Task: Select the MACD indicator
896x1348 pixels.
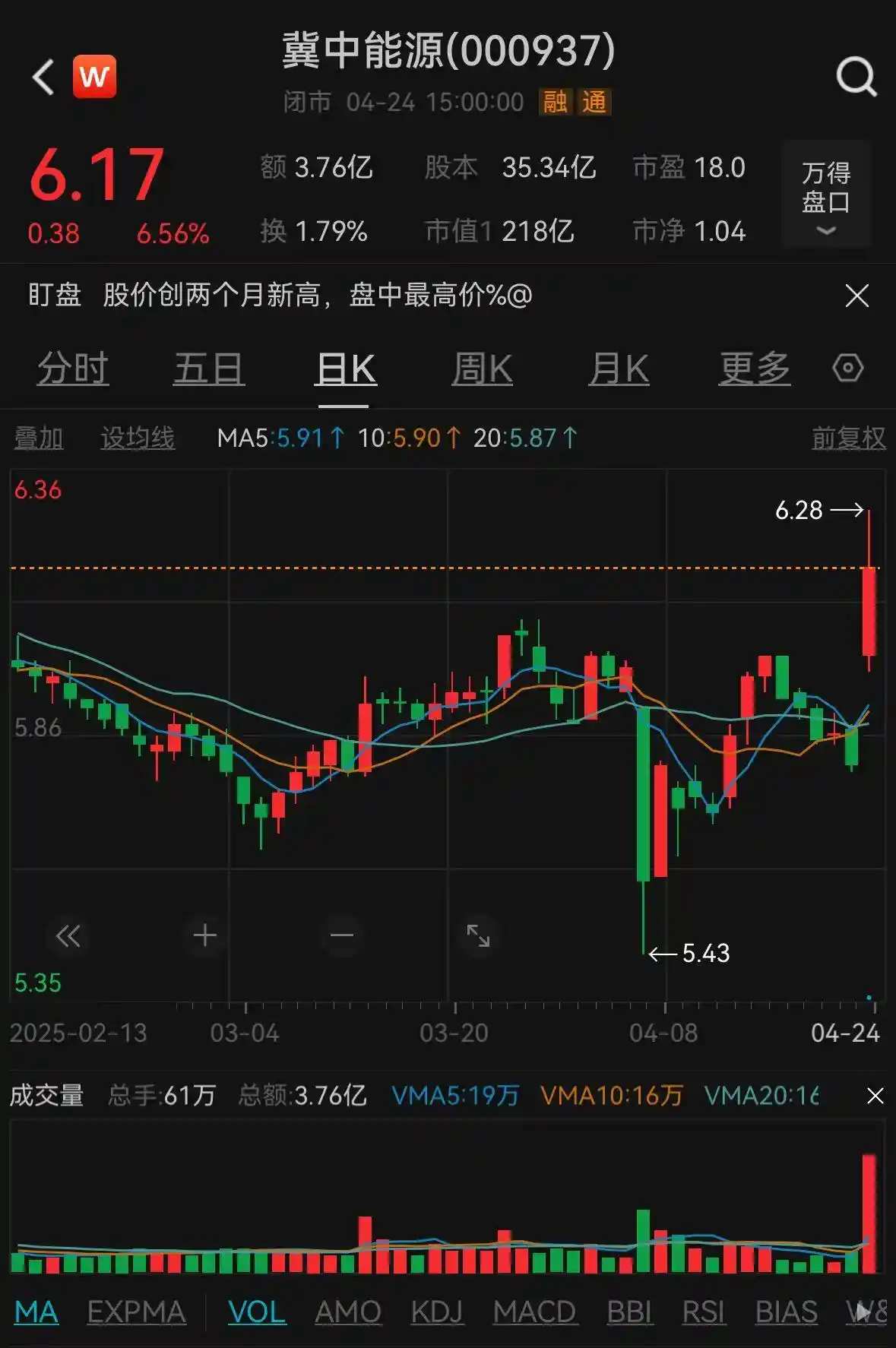Action: (x=535, y=1312)
